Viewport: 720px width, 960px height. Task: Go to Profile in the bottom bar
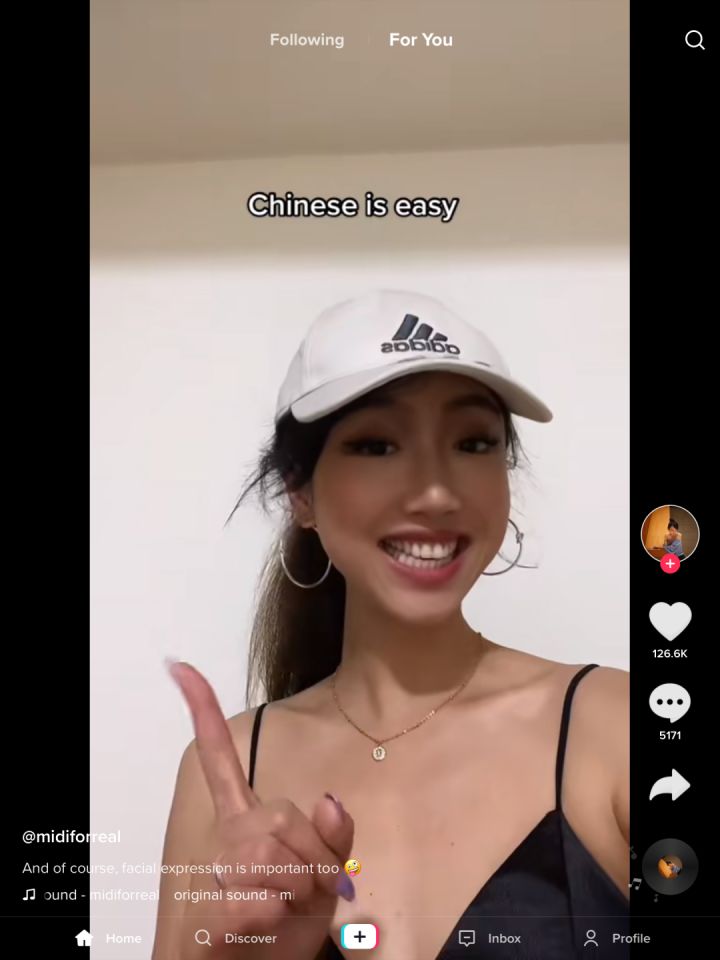point(616,938)
